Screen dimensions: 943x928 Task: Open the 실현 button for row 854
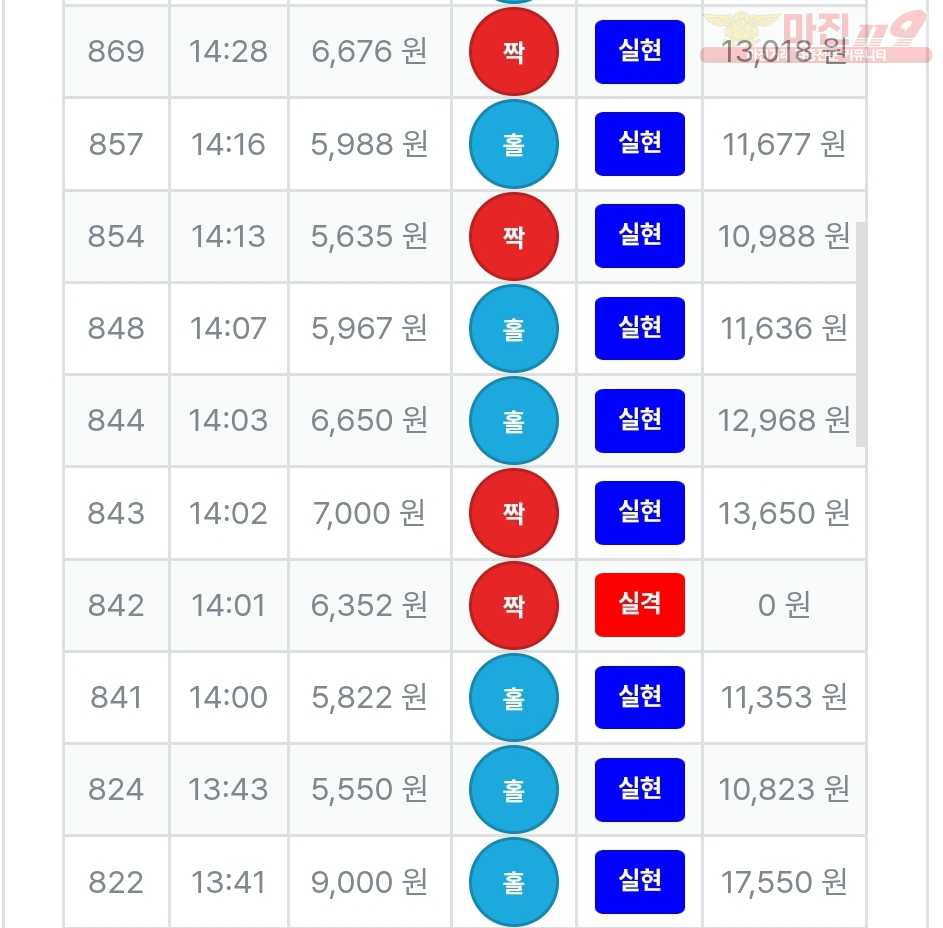pos(639,236)
